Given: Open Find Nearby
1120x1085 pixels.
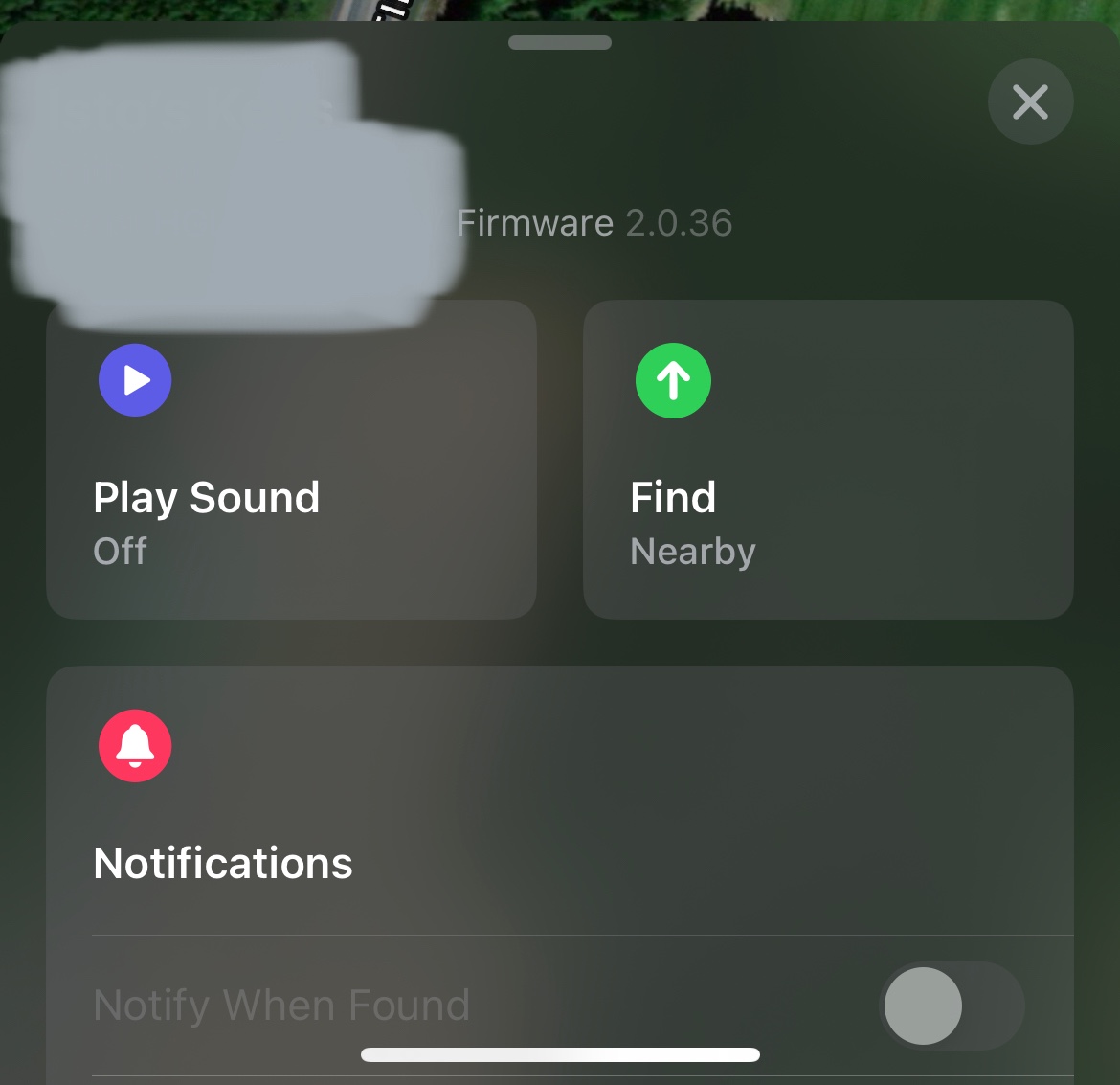Looking at the screenshot, I should point(827,460).
